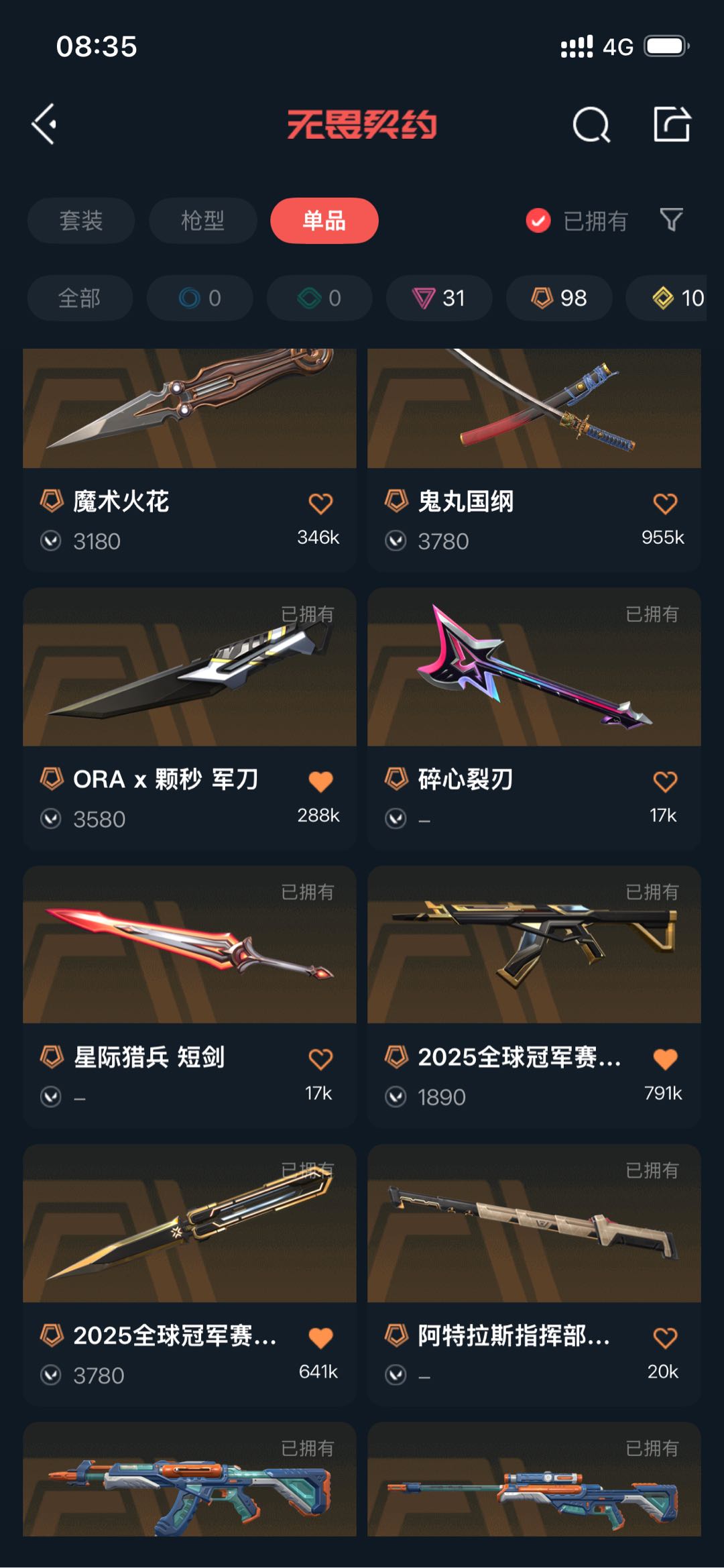This screenshot has width=724, height=1568.
Task: Open the 魔术火花 item card
Action: pos(190,460)
